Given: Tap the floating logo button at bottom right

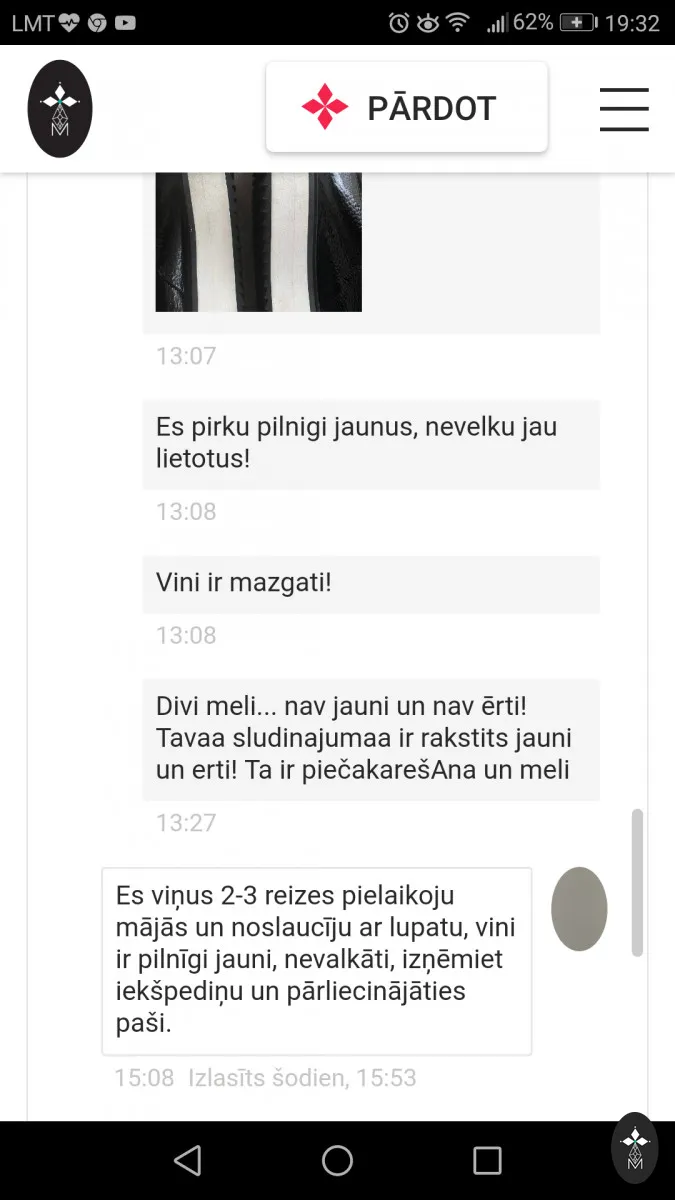Looking at the screenshot, I should [x=634, y=1148].
